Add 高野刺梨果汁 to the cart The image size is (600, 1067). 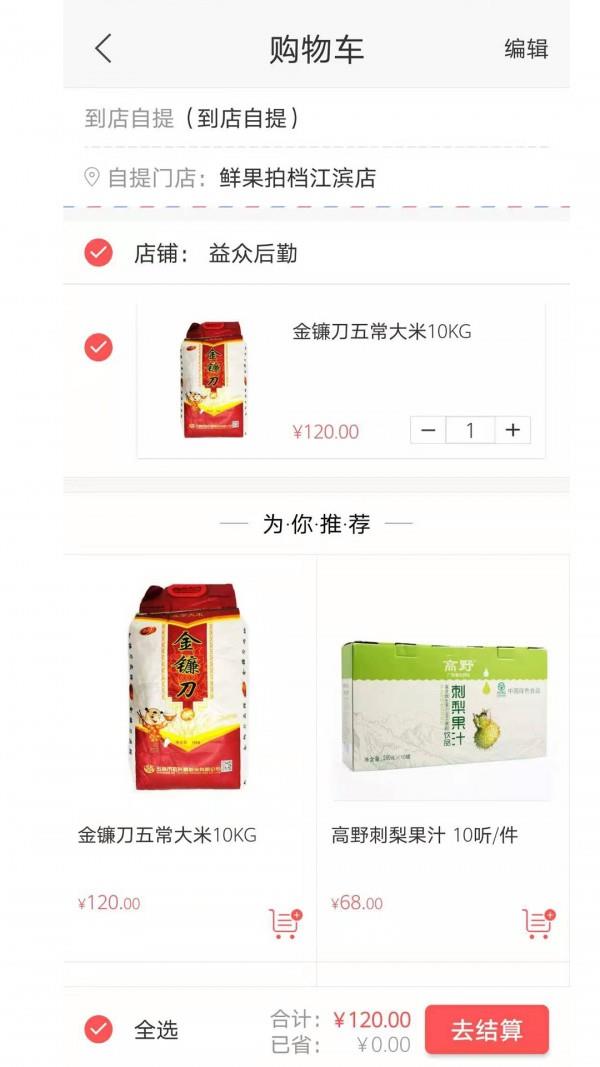pos(538,923)
